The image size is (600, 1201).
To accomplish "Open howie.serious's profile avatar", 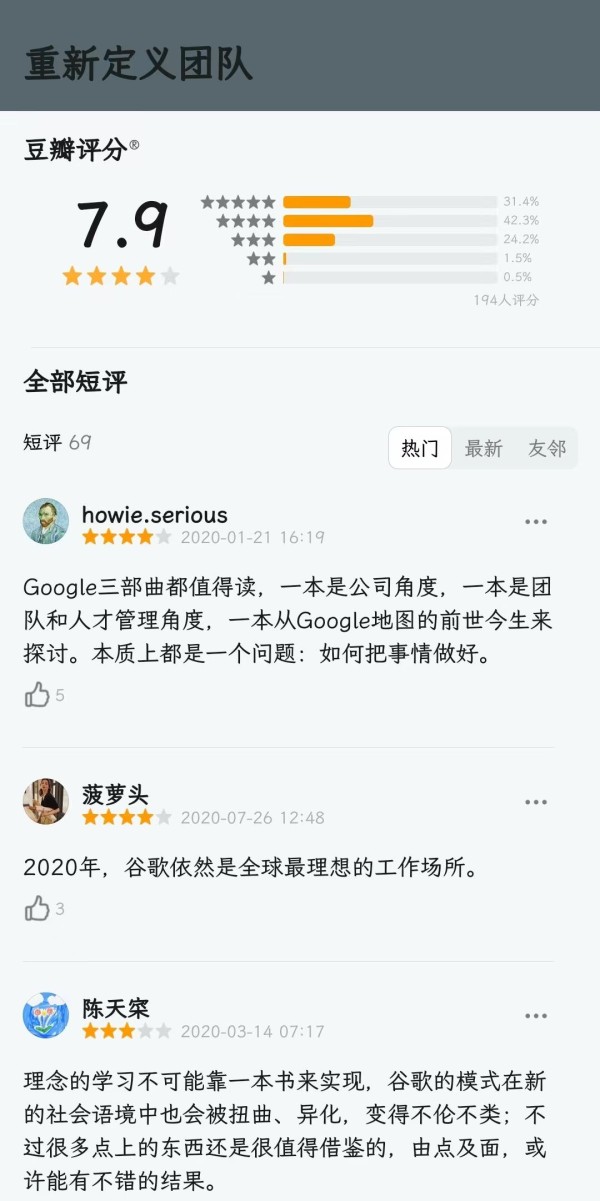I will pyautogui.click(x=46, y=521).
